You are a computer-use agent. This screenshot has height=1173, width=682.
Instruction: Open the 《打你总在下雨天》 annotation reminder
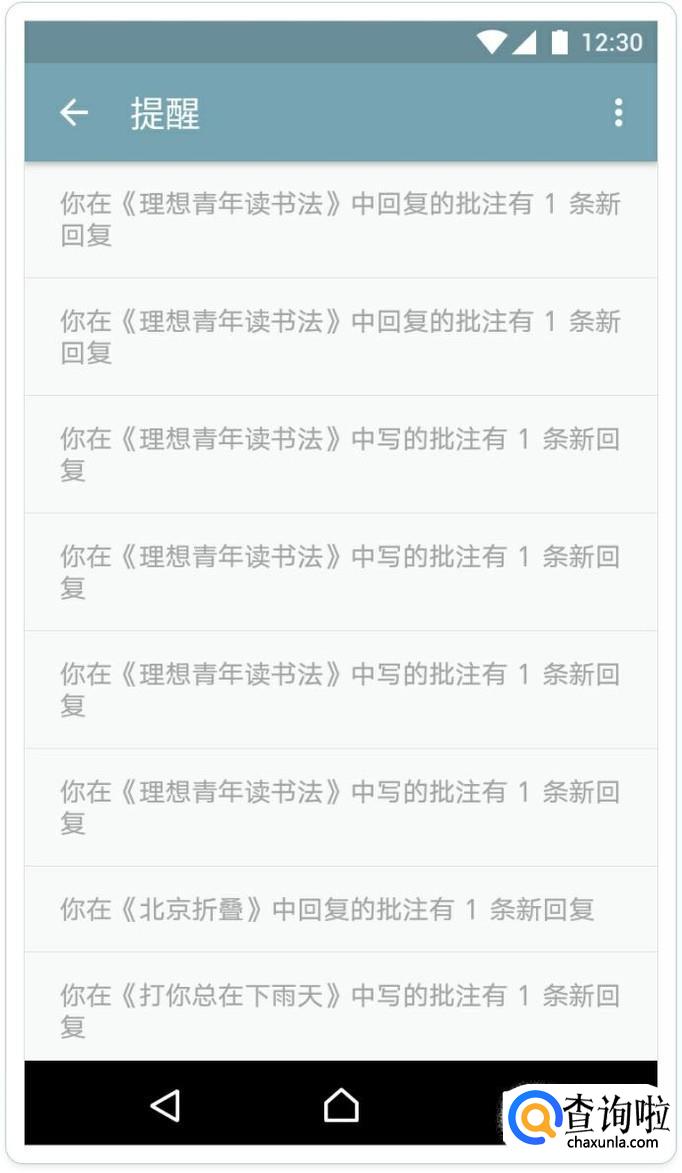[x=340, y=1008]
